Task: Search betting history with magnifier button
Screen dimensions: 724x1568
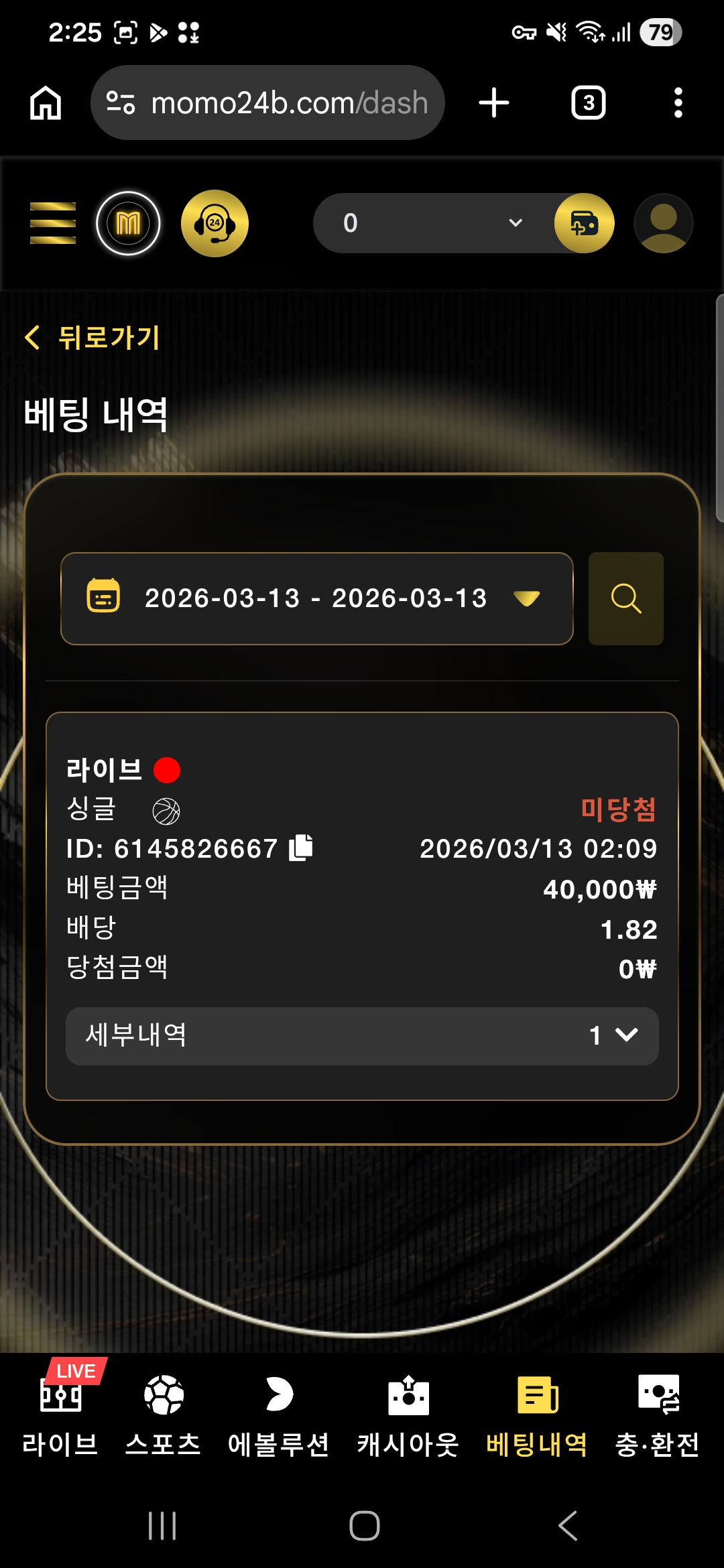Action: (625, 598)
